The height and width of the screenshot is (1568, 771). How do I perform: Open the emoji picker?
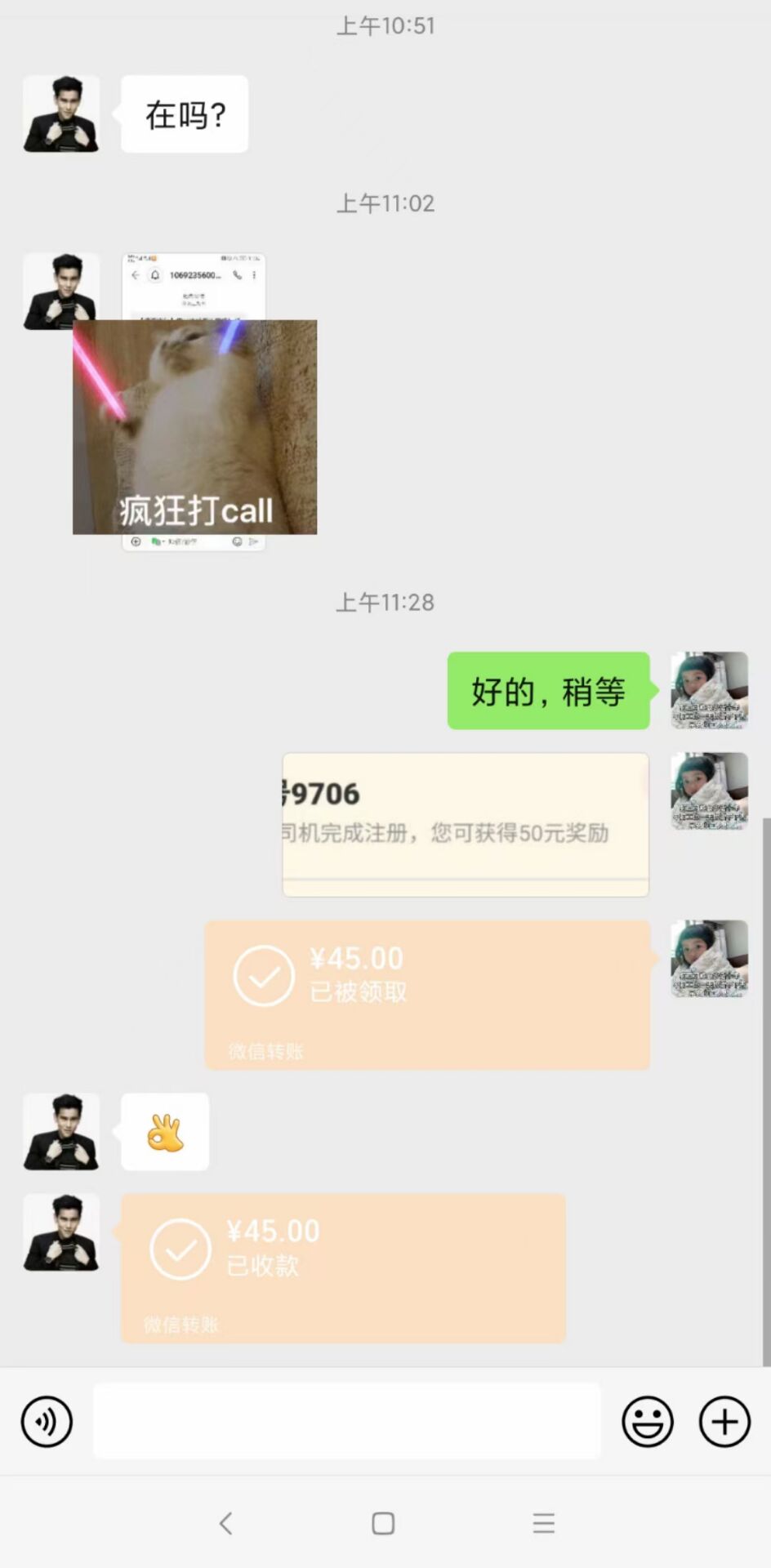click(x=648, y=1422)
